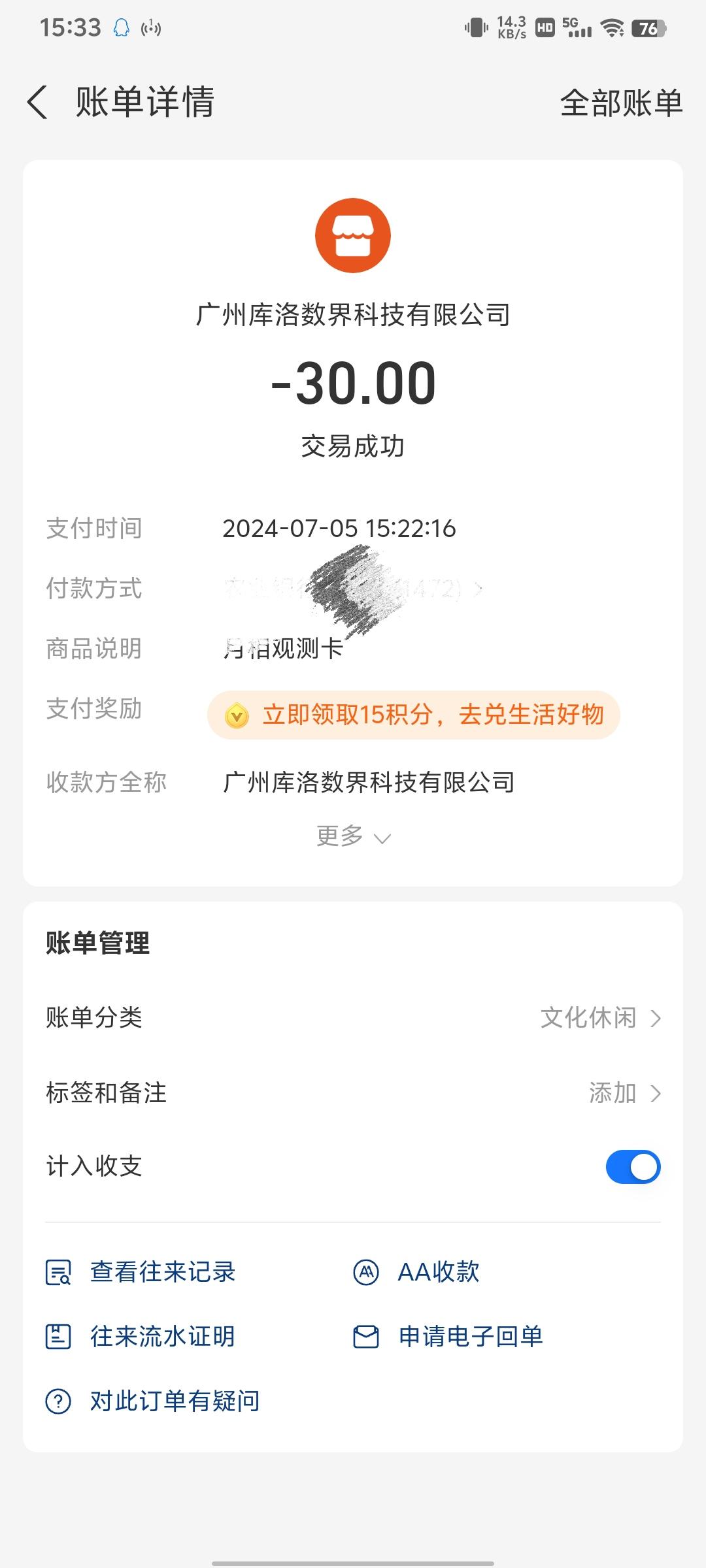The height and width of the screenshot is (1568, 706).
Task: Expand 更多 for more bill details
Action: [x=353, y=836]
